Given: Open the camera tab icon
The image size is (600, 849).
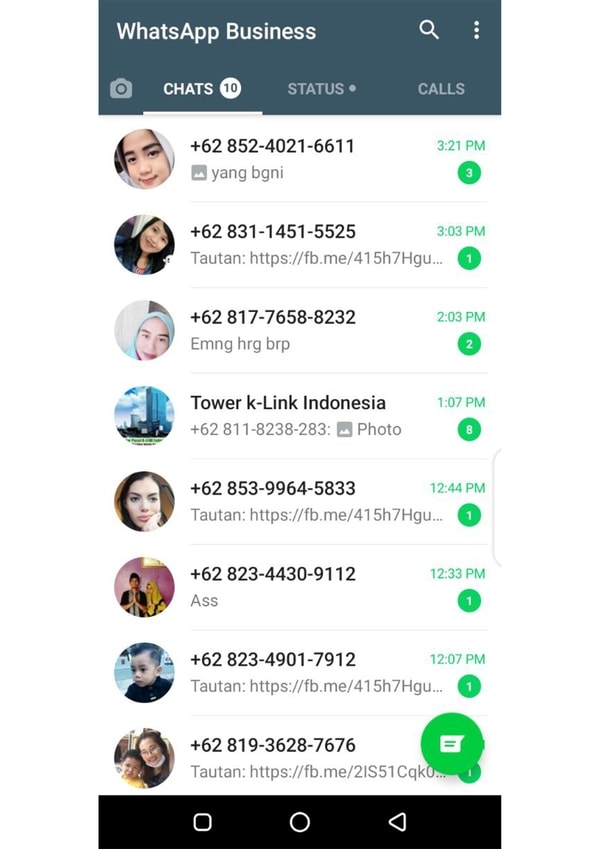Looking at the screenshot, I should 121,89.
